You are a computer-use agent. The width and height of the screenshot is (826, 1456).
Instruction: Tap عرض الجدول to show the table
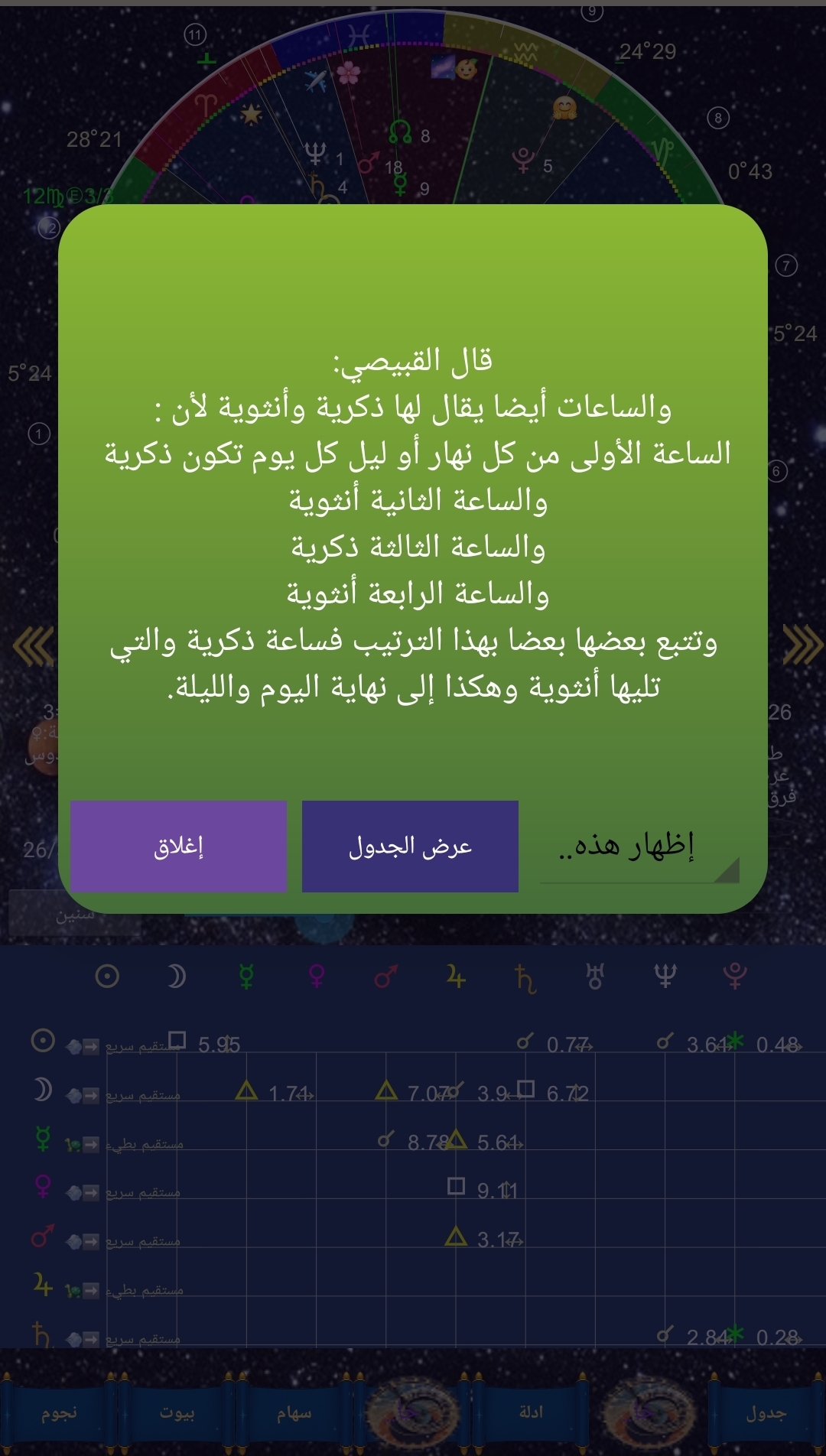[x=410, y=847]
